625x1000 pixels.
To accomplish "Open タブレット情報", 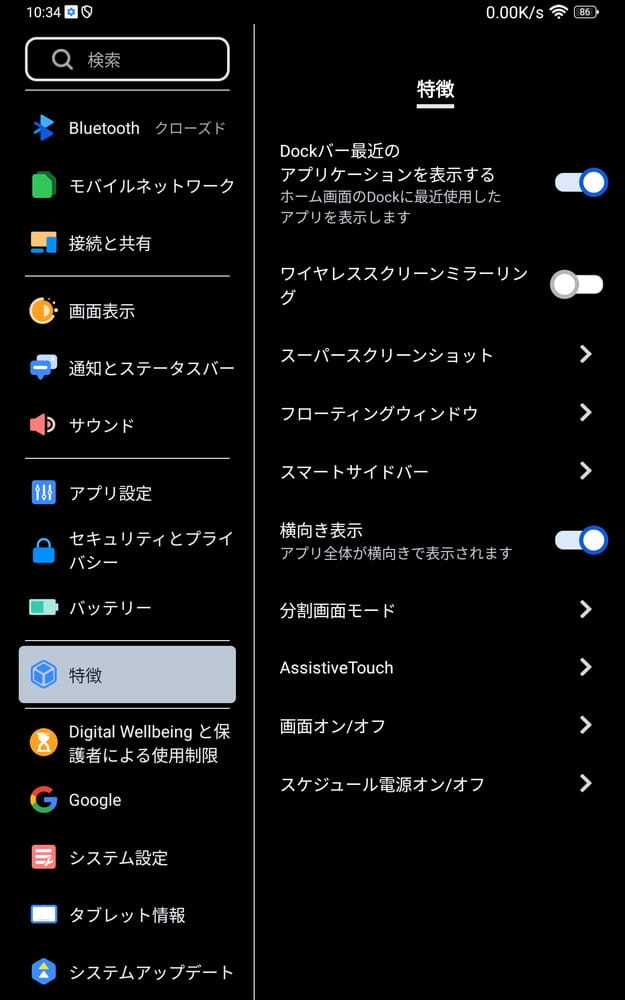I will [x=127, y=915].
